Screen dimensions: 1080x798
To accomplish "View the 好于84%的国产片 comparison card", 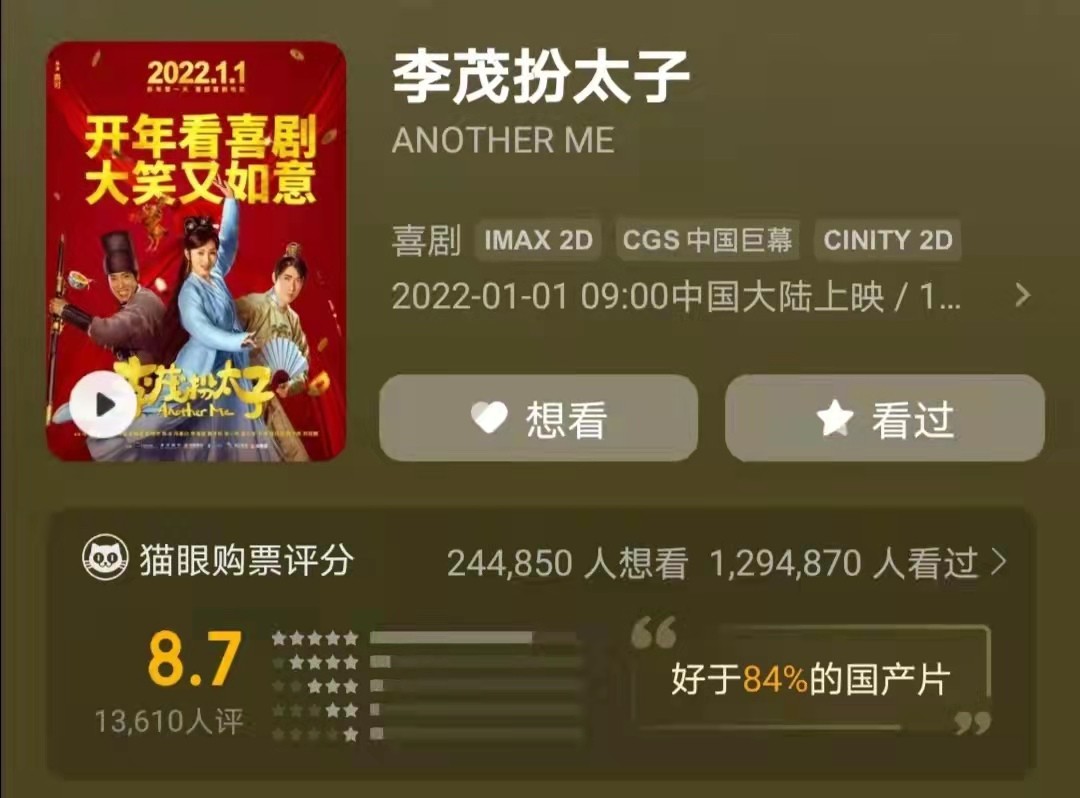I will (x=810, y=680).
